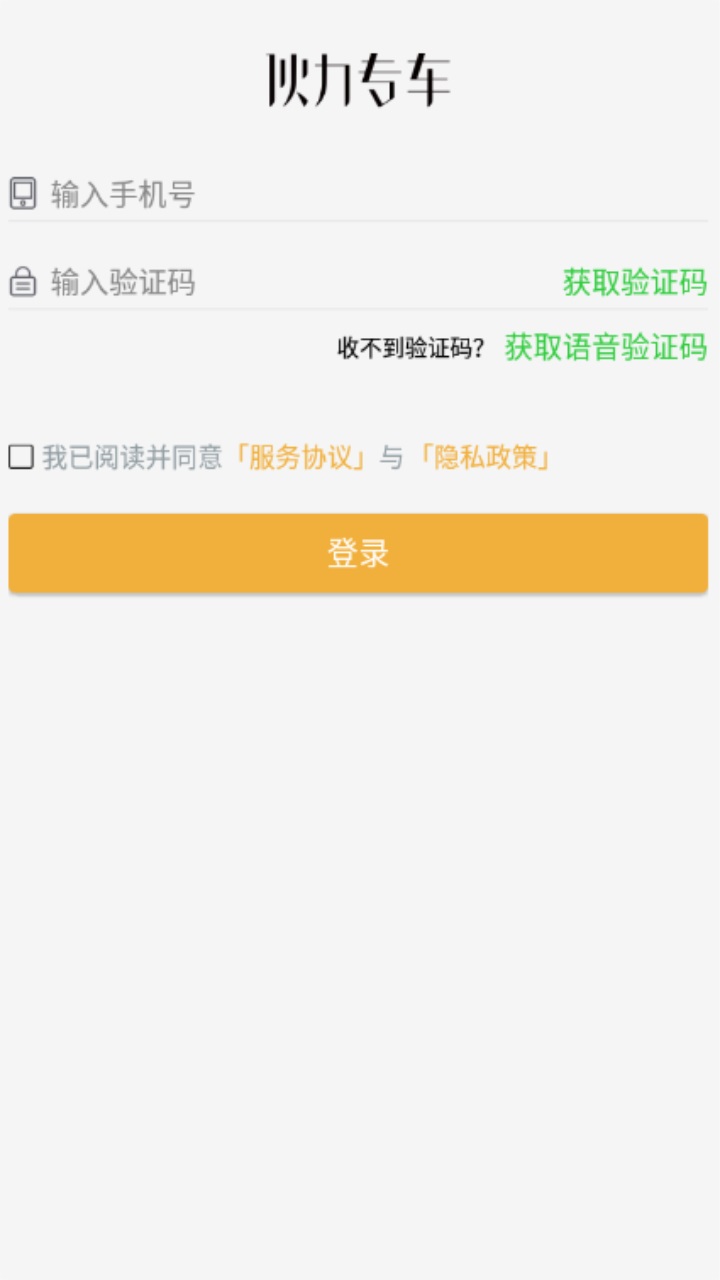Tap the orange login bar to sign in
The width and height of the screenshot is (720, 1280).
358,552
